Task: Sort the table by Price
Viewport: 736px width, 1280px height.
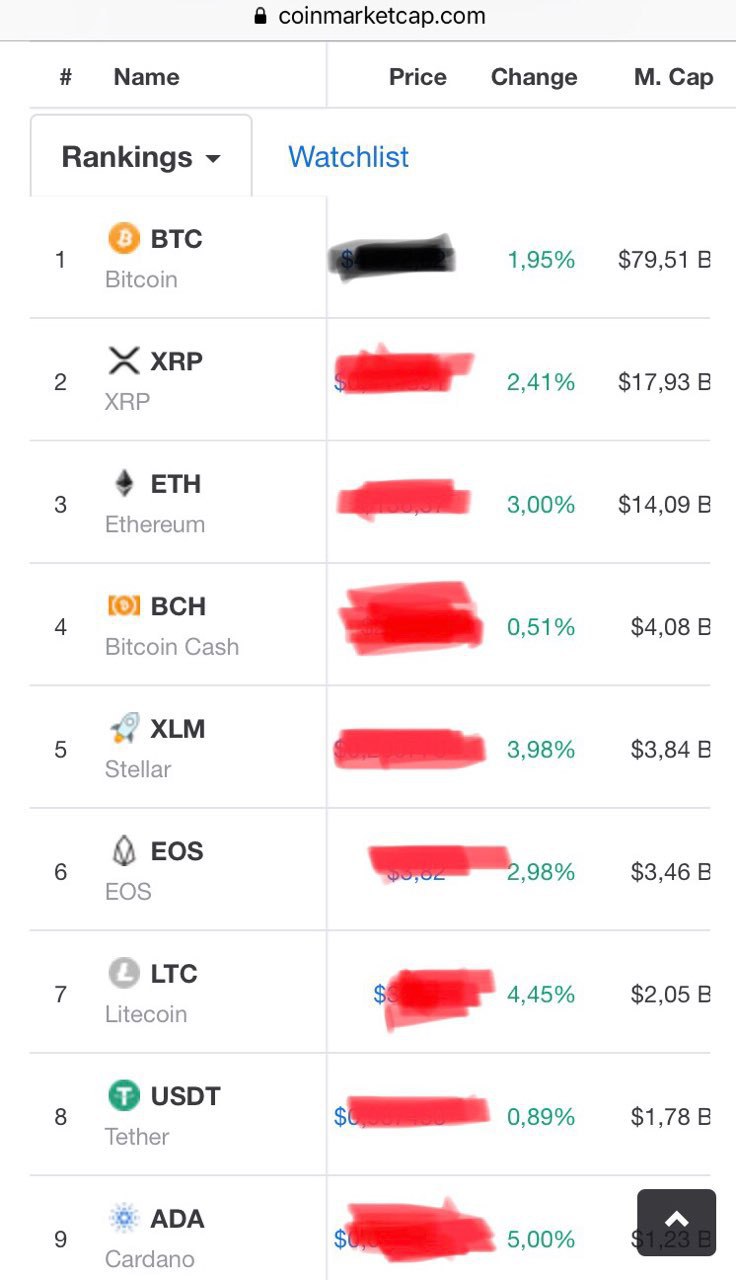Action: 417,77
